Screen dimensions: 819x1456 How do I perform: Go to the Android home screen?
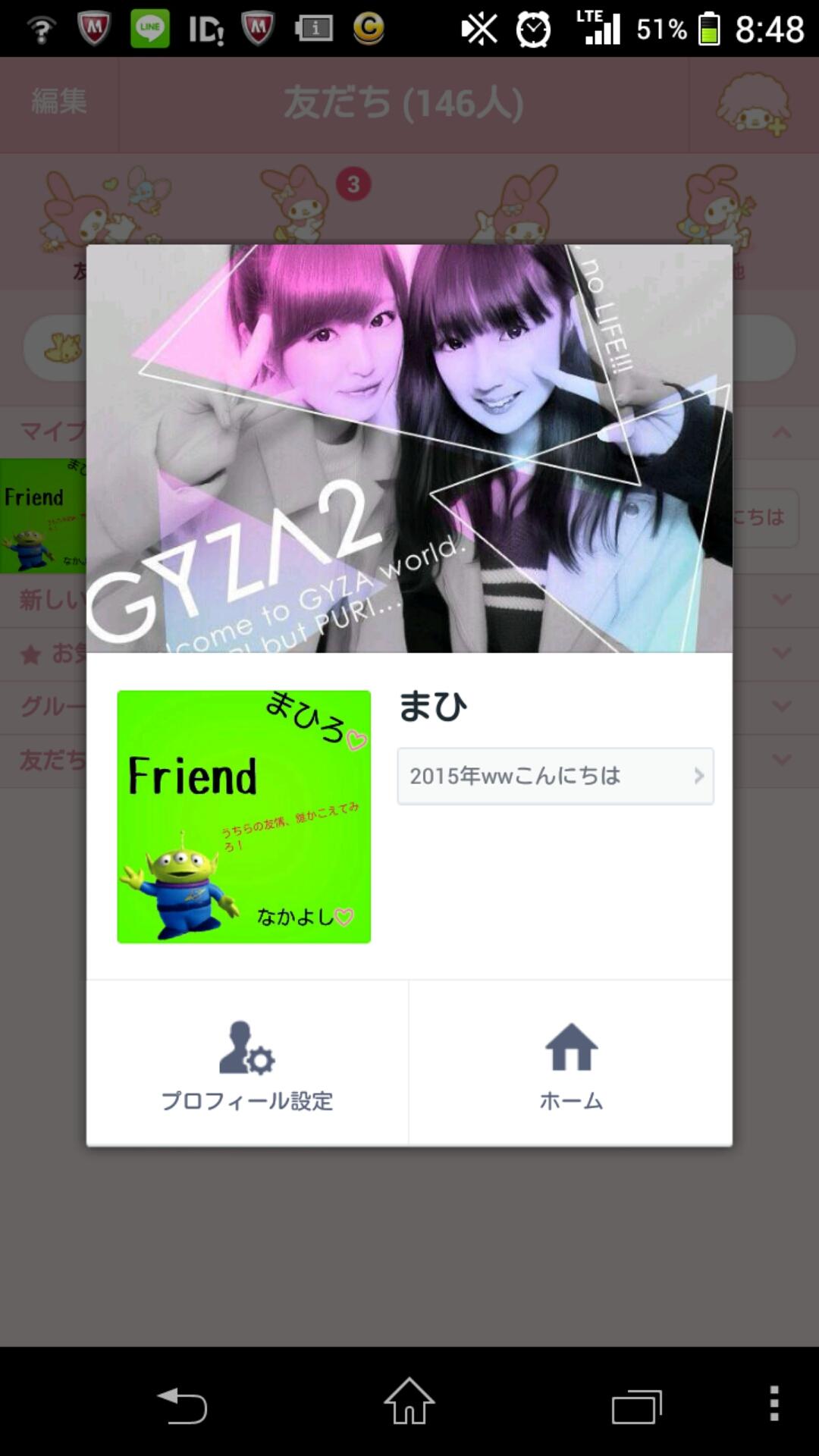pyautogui.click(x=409, y=1402)
